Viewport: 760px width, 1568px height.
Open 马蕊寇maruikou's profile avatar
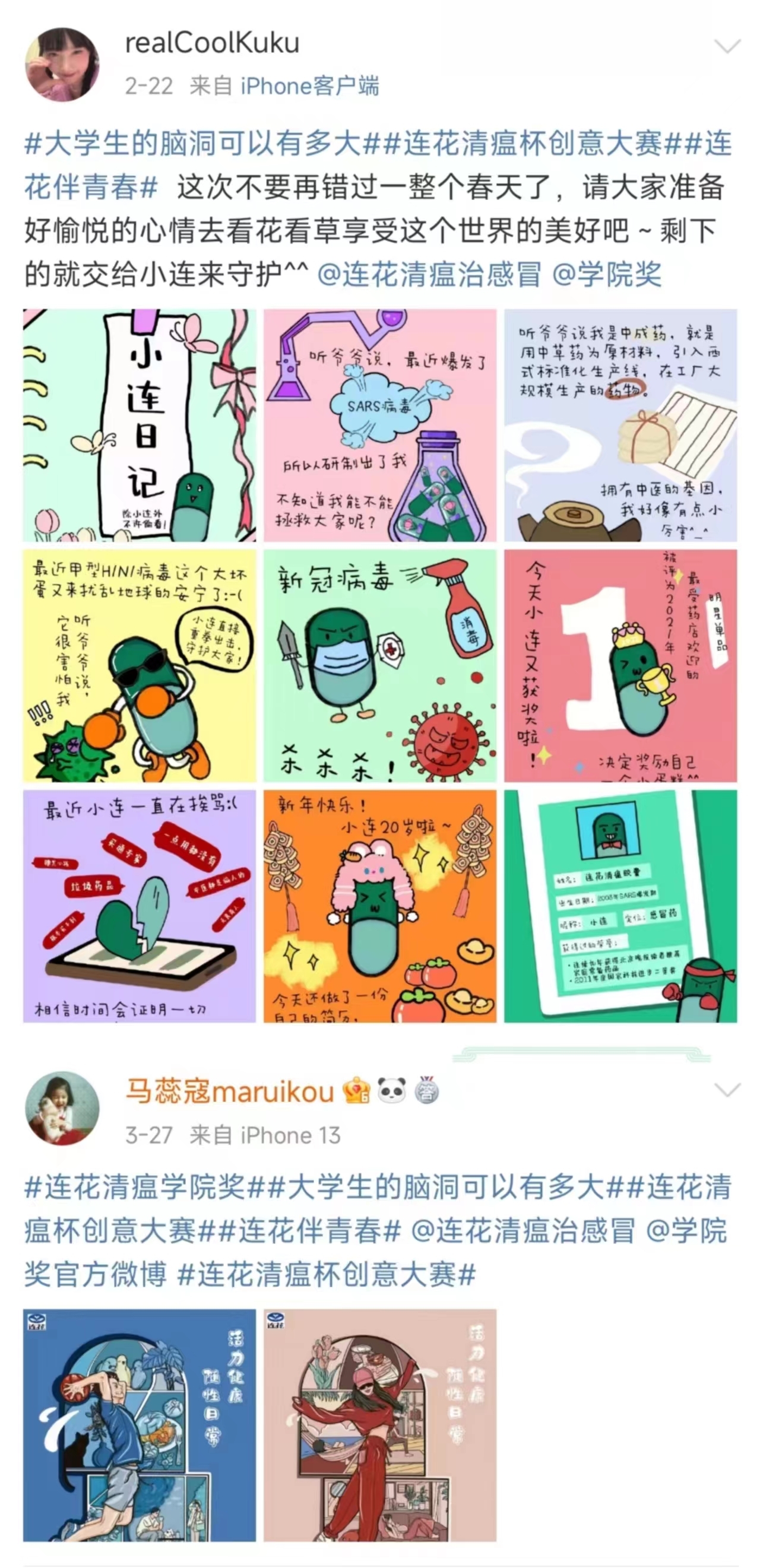click(x=62, y=1109)
